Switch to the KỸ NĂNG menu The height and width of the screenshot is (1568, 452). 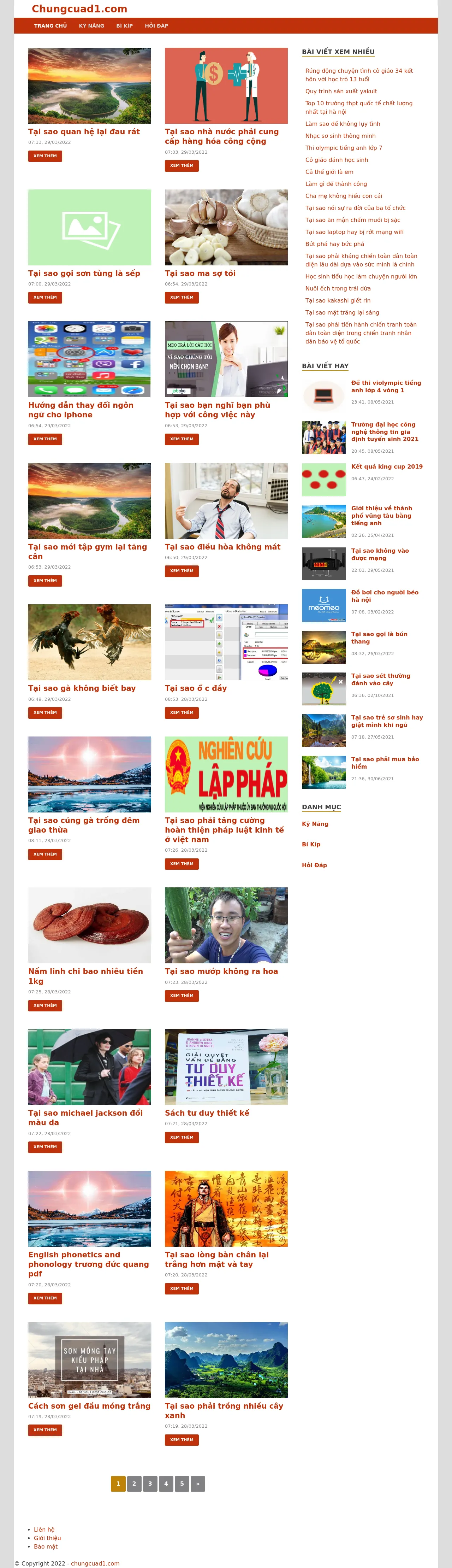point(91,25)
